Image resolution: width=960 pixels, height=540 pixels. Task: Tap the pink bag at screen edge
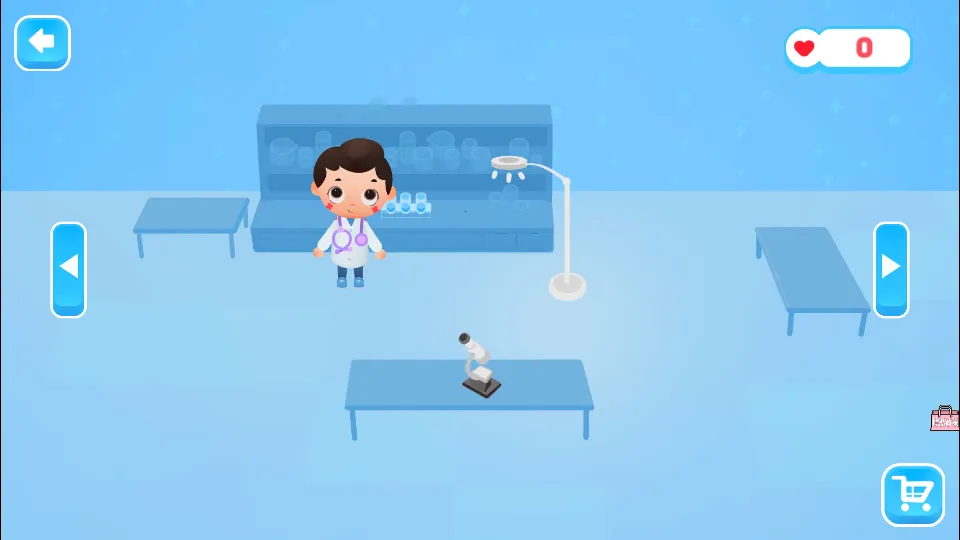click(x=944, y=418)
